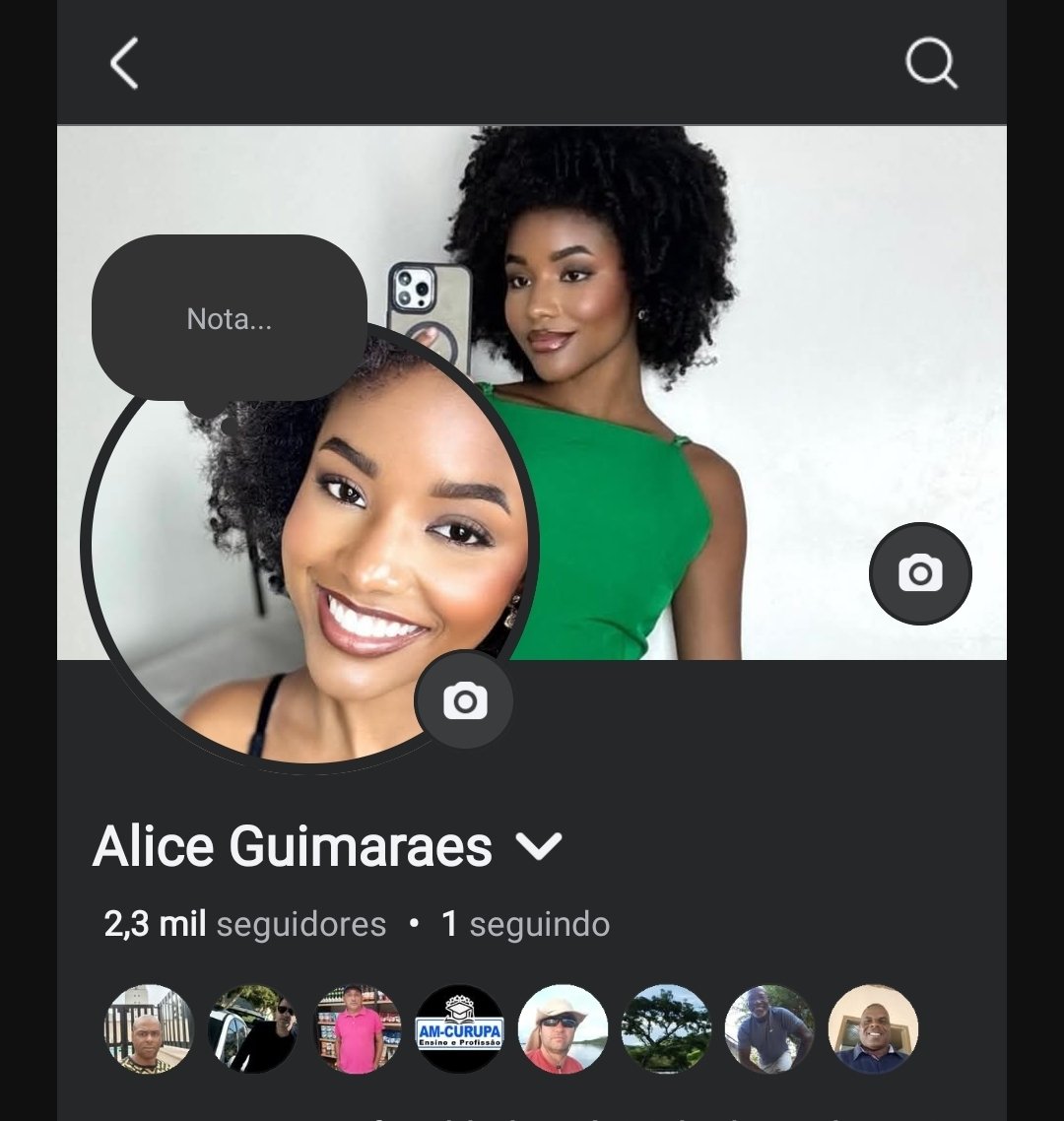Open the AM-CURUPA follower avatar
This screenshot has width=1064, height=1121.
(460, 1029)
